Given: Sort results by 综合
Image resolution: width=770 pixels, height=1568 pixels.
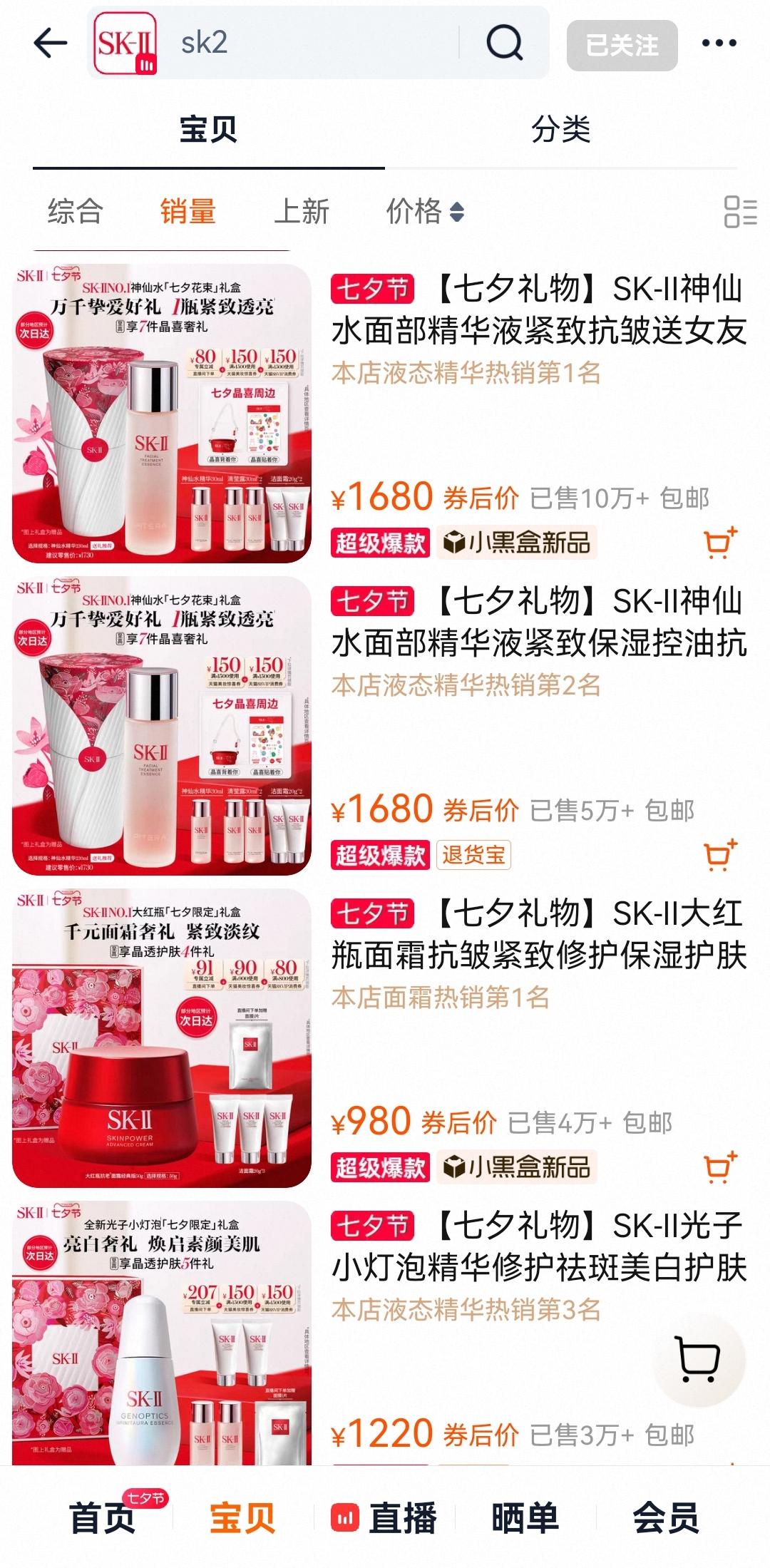Looking at the screenshot, I should coord(76,212).
